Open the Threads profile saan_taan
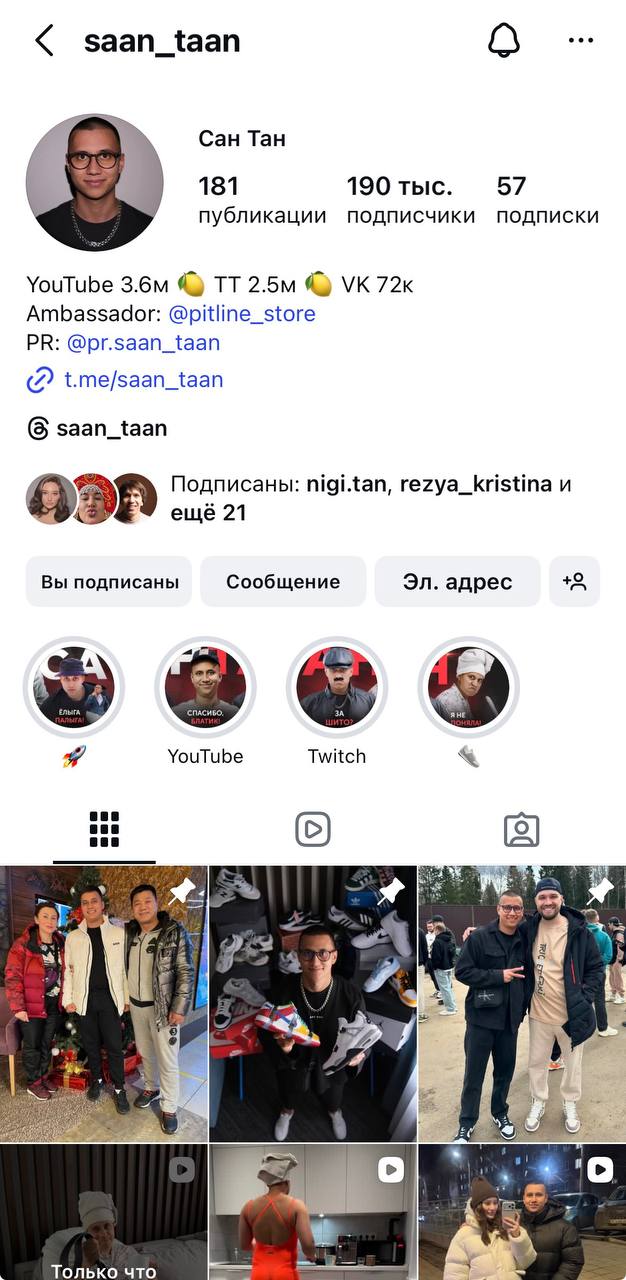This screenshot has height=1280, width=626. pyautogui.click(x=110, y=429)
